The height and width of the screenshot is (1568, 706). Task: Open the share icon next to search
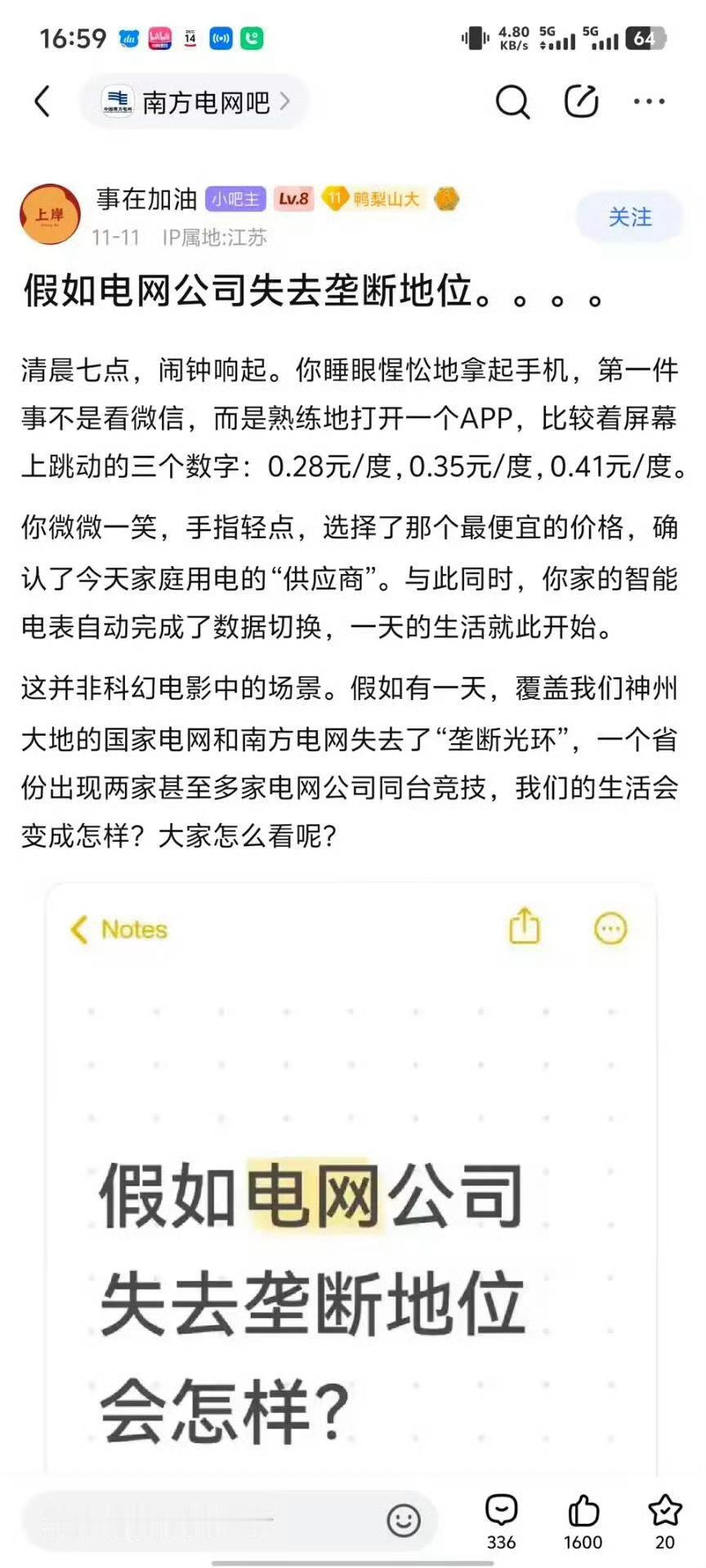pos(581,101)
